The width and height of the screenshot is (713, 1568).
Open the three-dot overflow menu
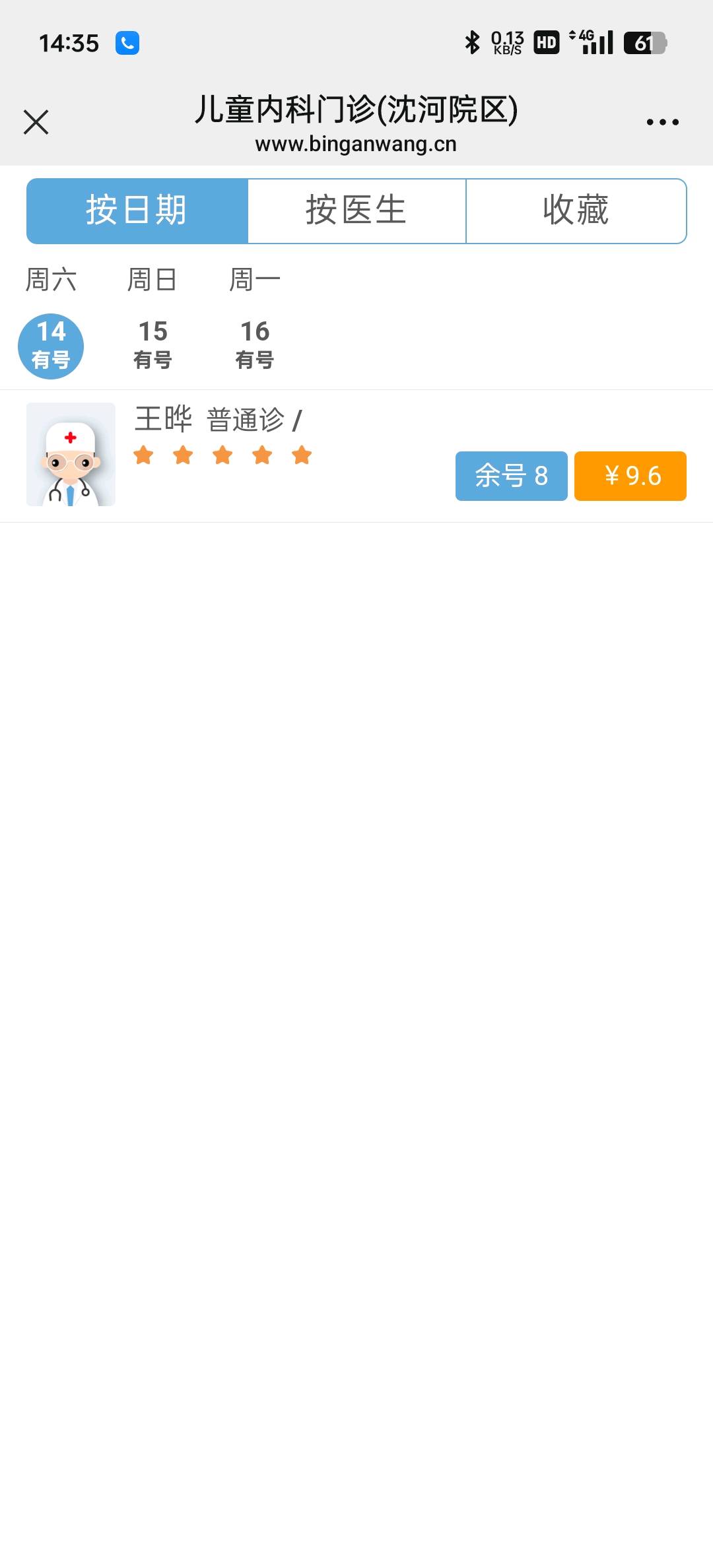[662, 122]
